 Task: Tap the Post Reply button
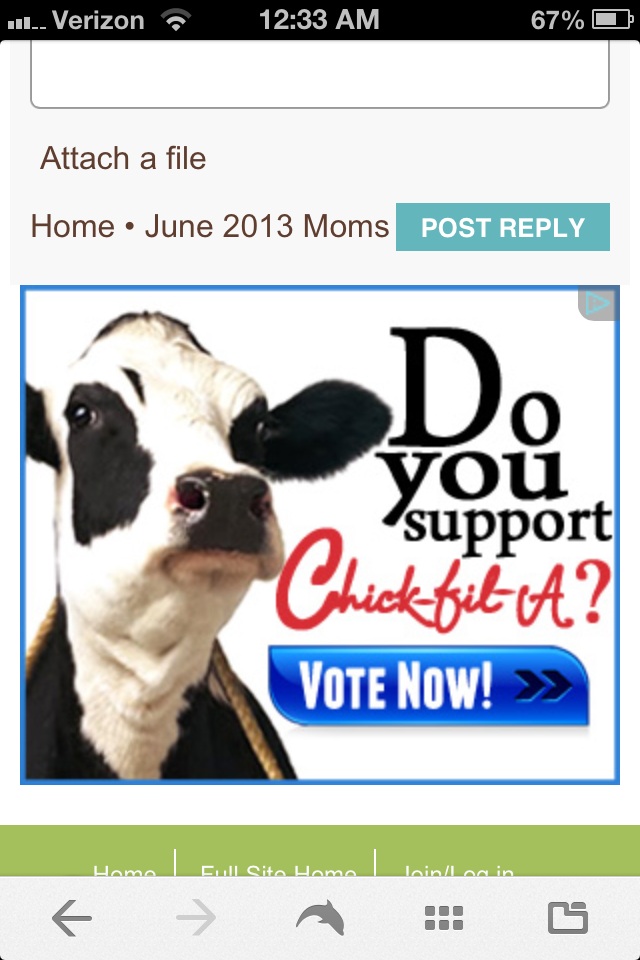pyautogui.click(x=502, y=227)
